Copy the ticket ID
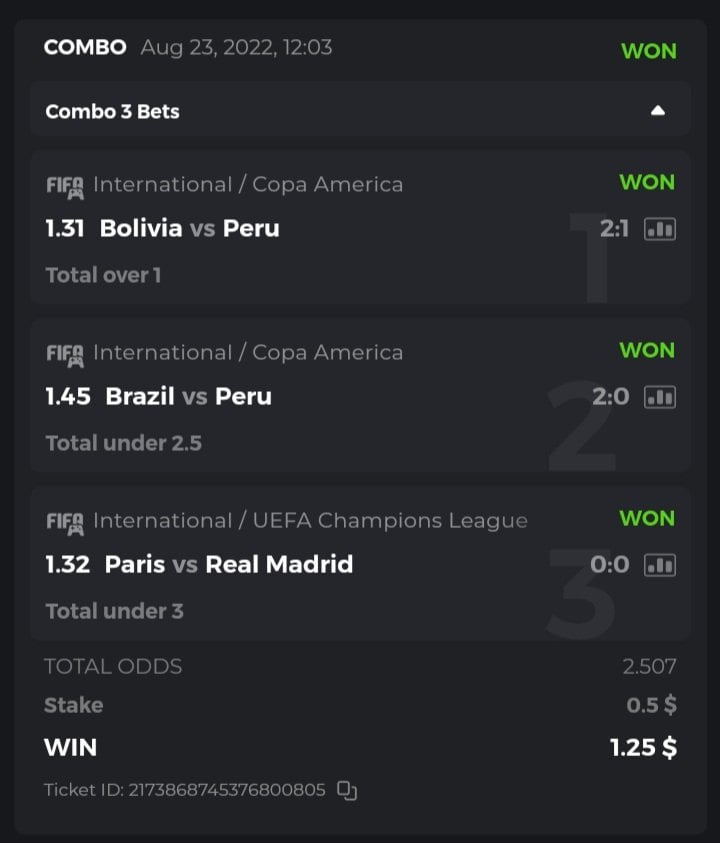This screenshot has width=720, height=843. point(347,790)
